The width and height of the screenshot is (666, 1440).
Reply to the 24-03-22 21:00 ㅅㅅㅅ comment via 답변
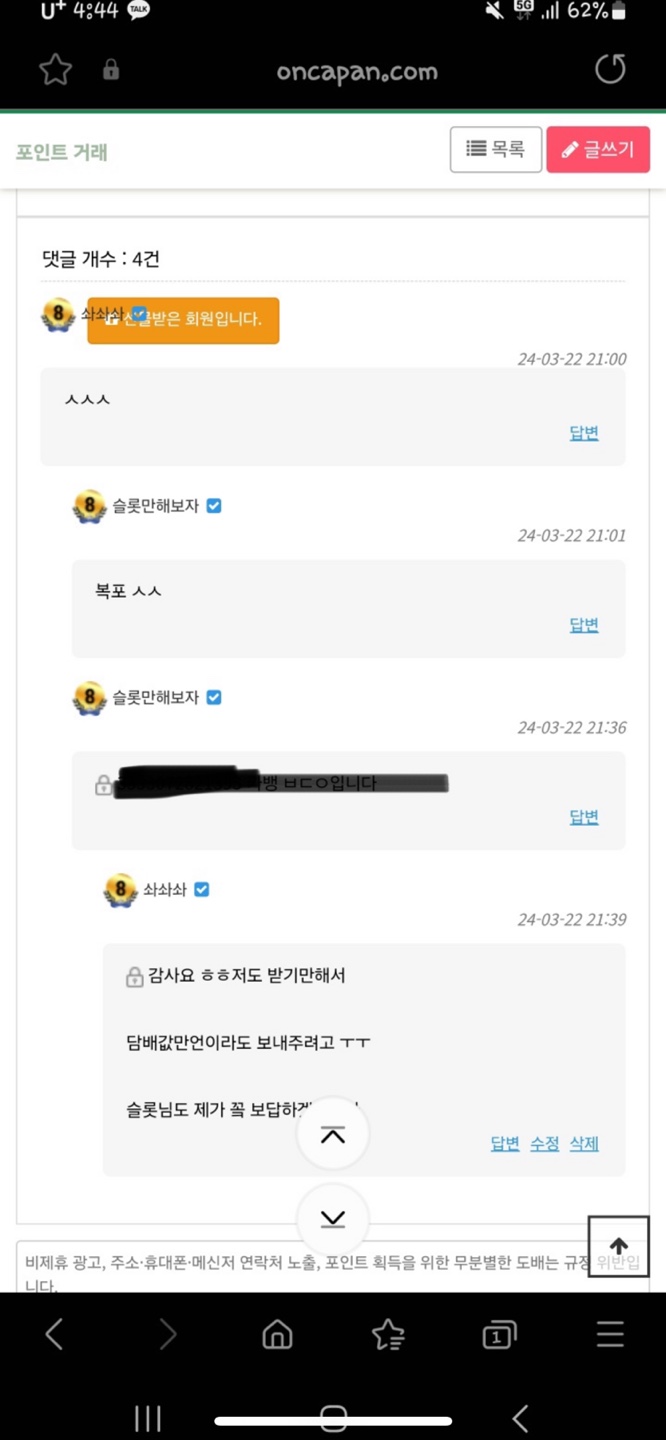click(x=584, y=433)
